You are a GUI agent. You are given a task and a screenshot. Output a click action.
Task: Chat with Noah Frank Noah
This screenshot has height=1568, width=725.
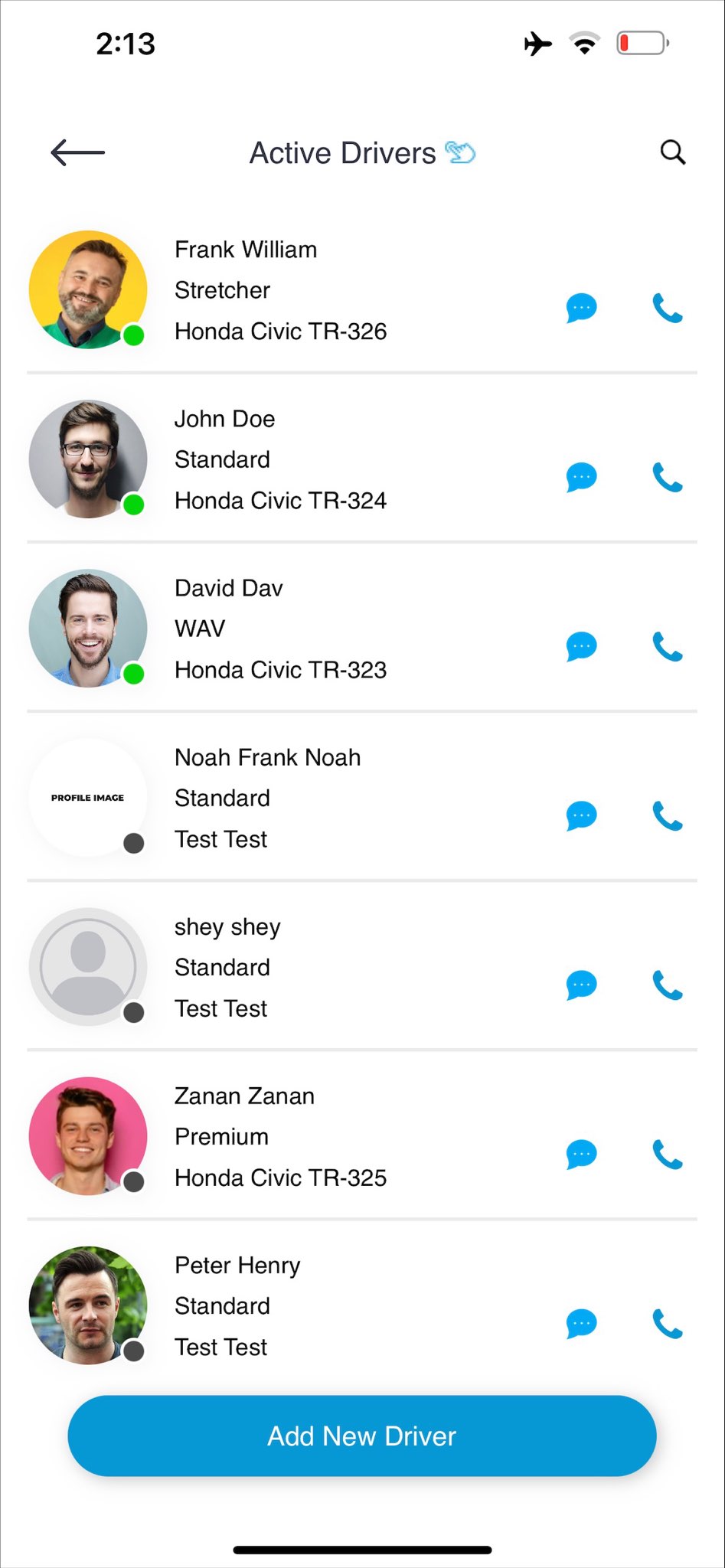point(581,815)
